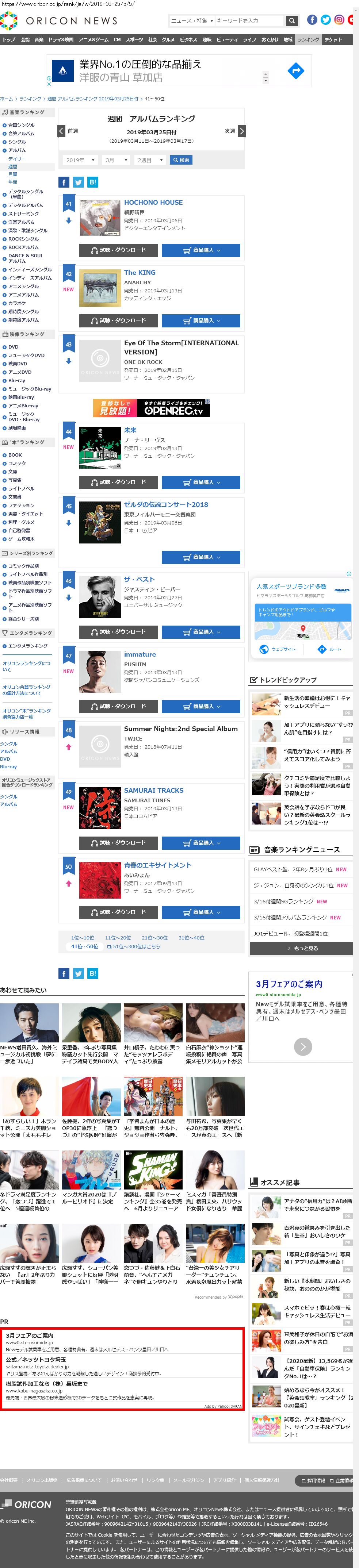Open コミック in the book ranking sidebar
This screenshot has height=1568, width=359.
point(17,463)
